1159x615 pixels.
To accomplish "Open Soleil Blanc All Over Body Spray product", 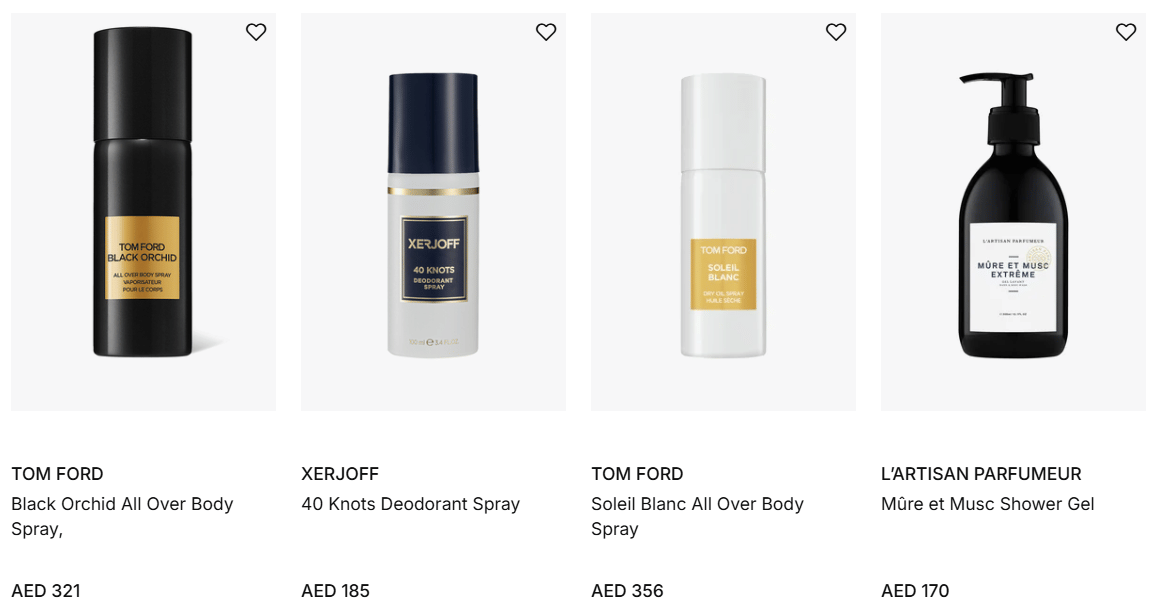I will (723, 213).
